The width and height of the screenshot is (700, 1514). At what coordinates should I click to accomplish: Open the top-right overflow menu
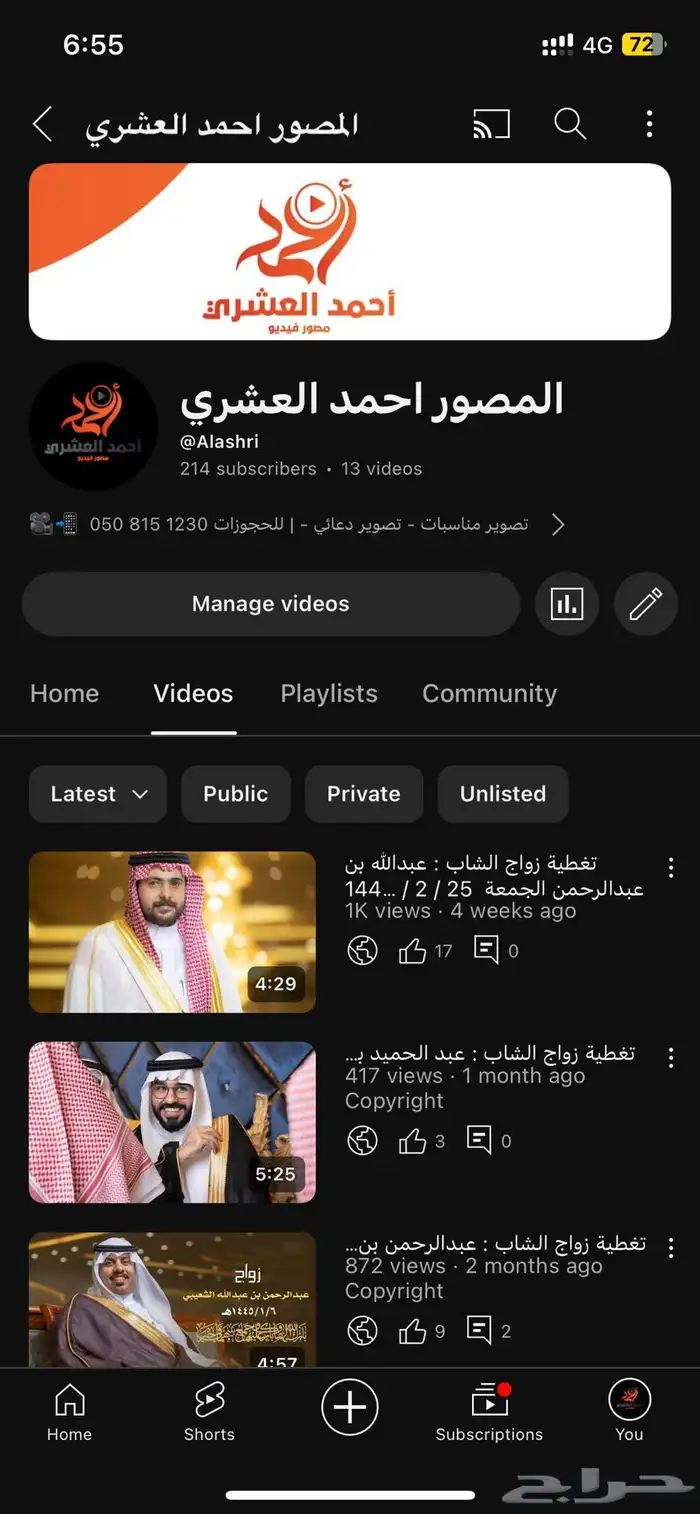click(649, 124)
